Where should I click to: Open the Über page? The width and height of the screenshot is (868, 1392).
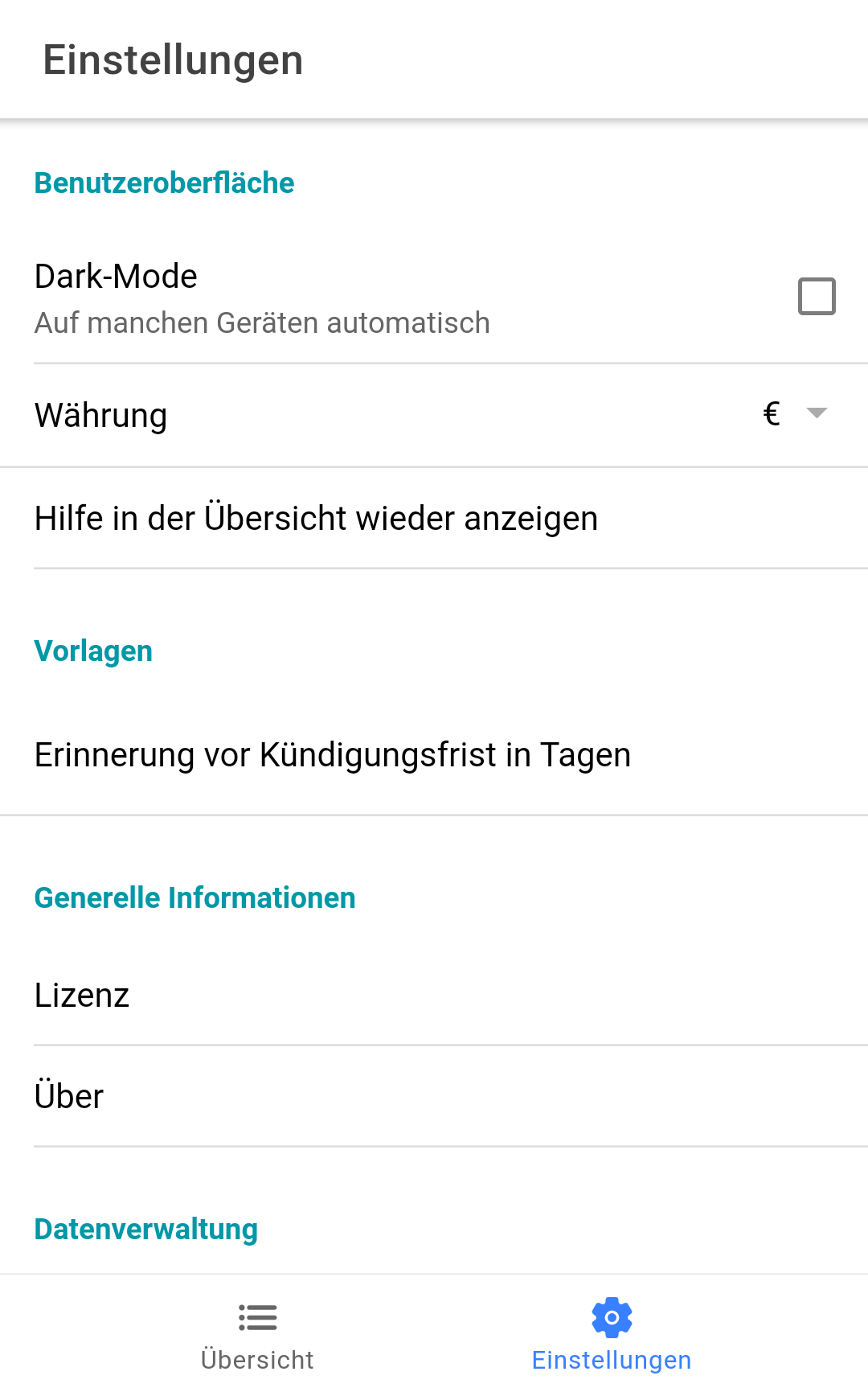coord(69,1097)
